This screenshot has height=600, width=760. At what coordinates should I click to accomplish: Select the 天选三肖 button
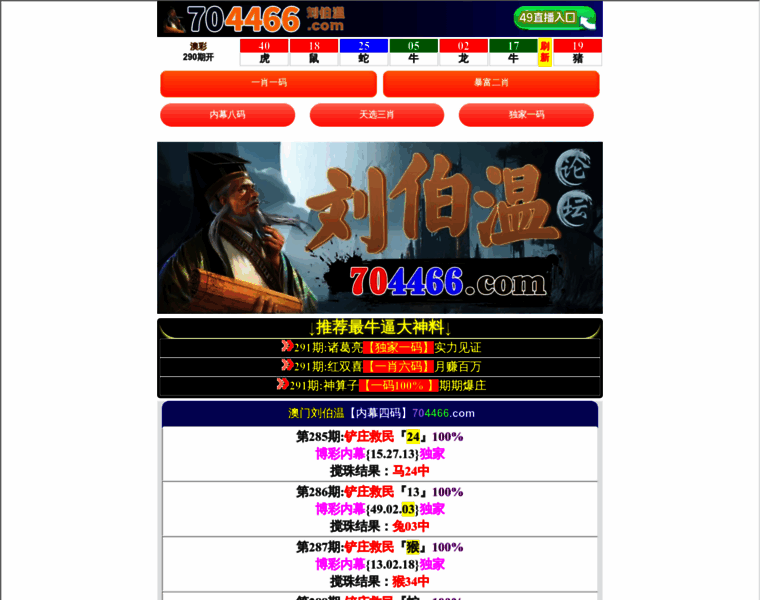[x=377, y=115]
